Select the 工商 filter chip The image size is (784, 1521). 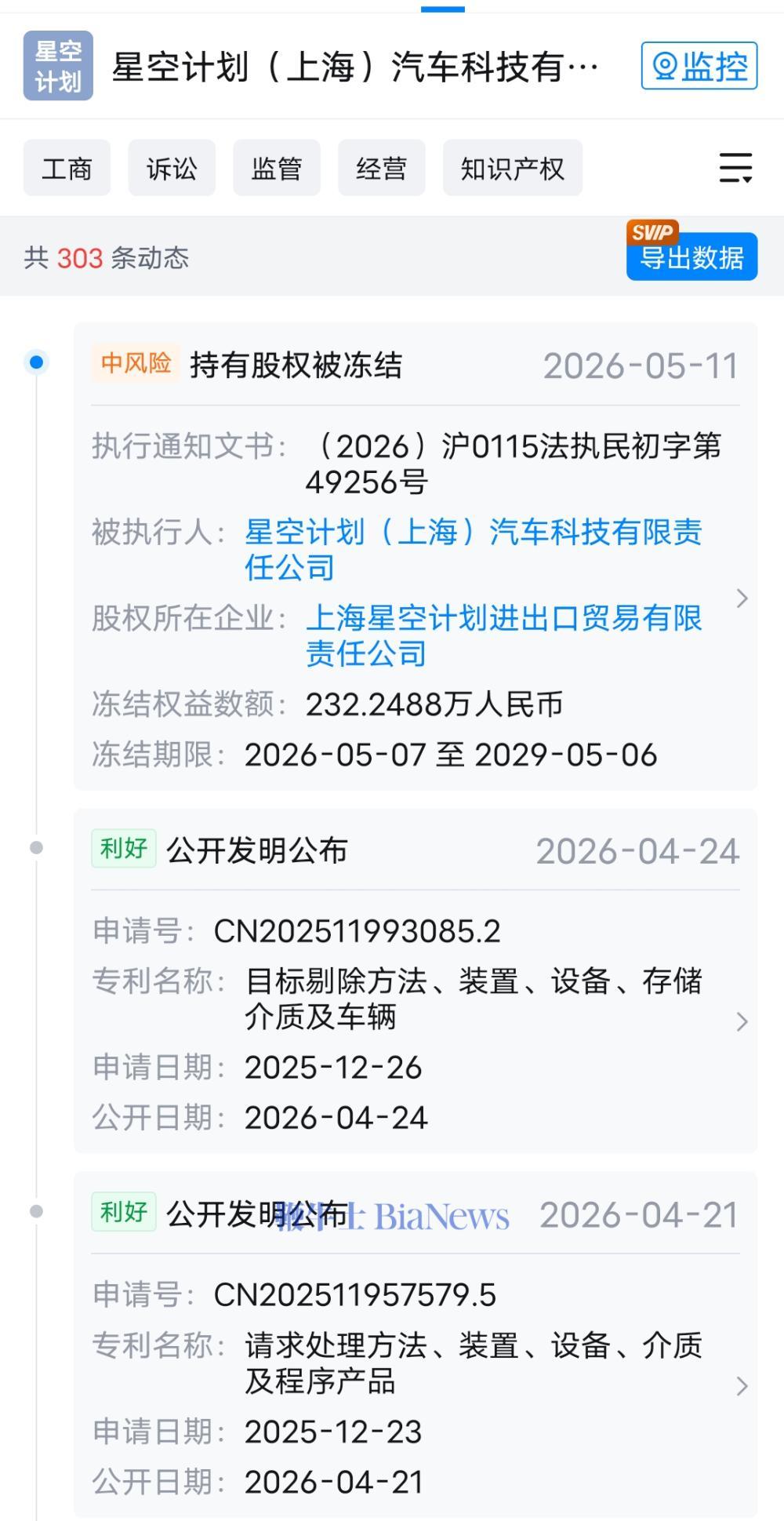click(x=67, y=168)
